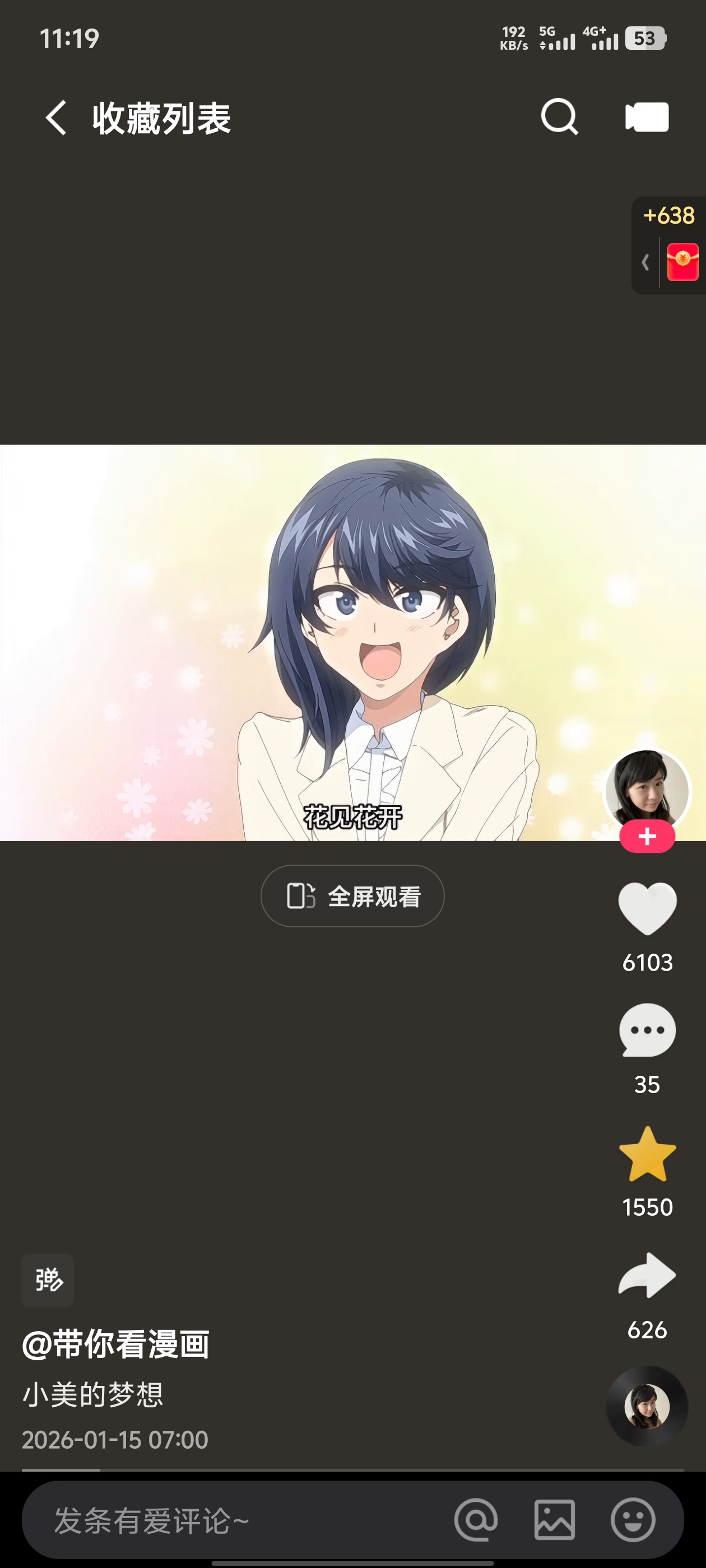Tap 全屏观看 to watch fullscreen
Image resolution: width=706 pixels, height=1568 pixels.
352,896
